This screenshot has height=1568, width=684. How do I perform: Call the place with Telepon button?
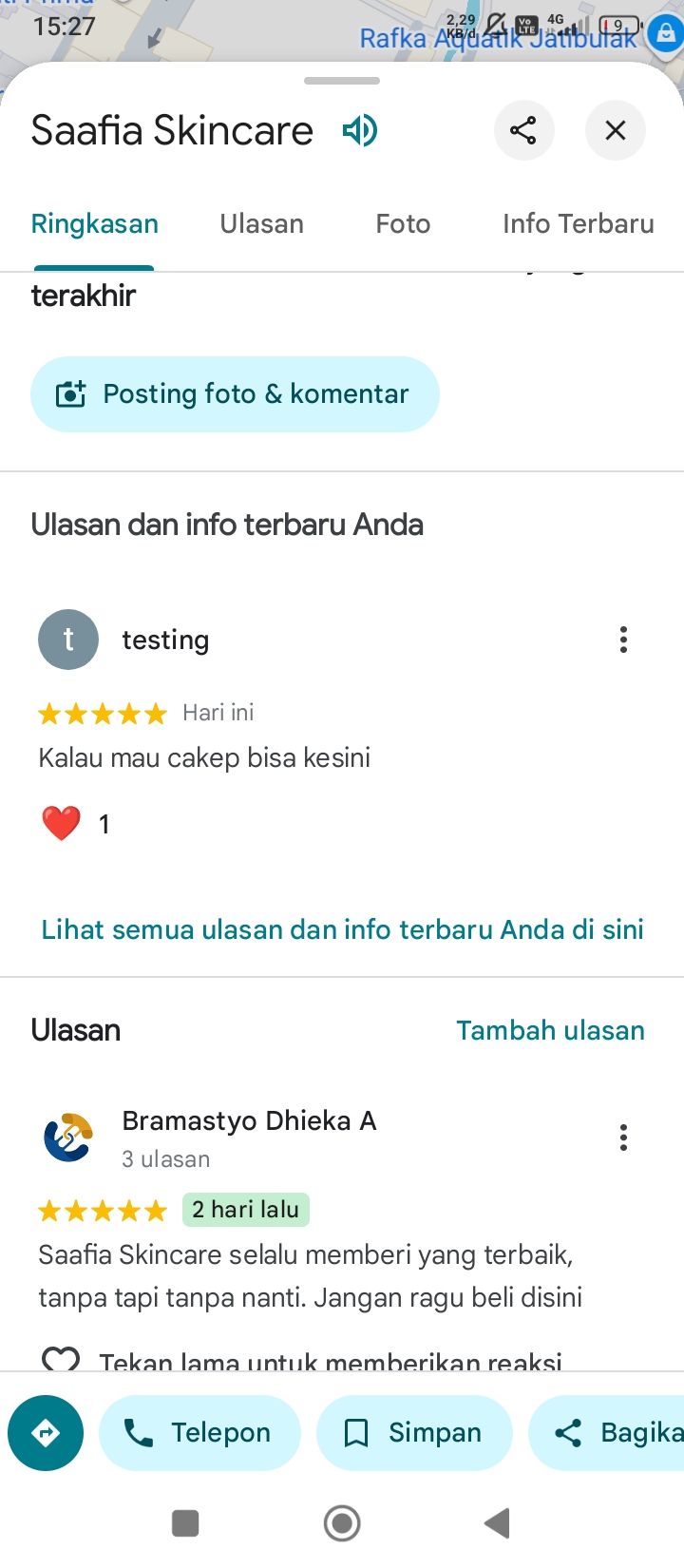(x=199, y=1433)
